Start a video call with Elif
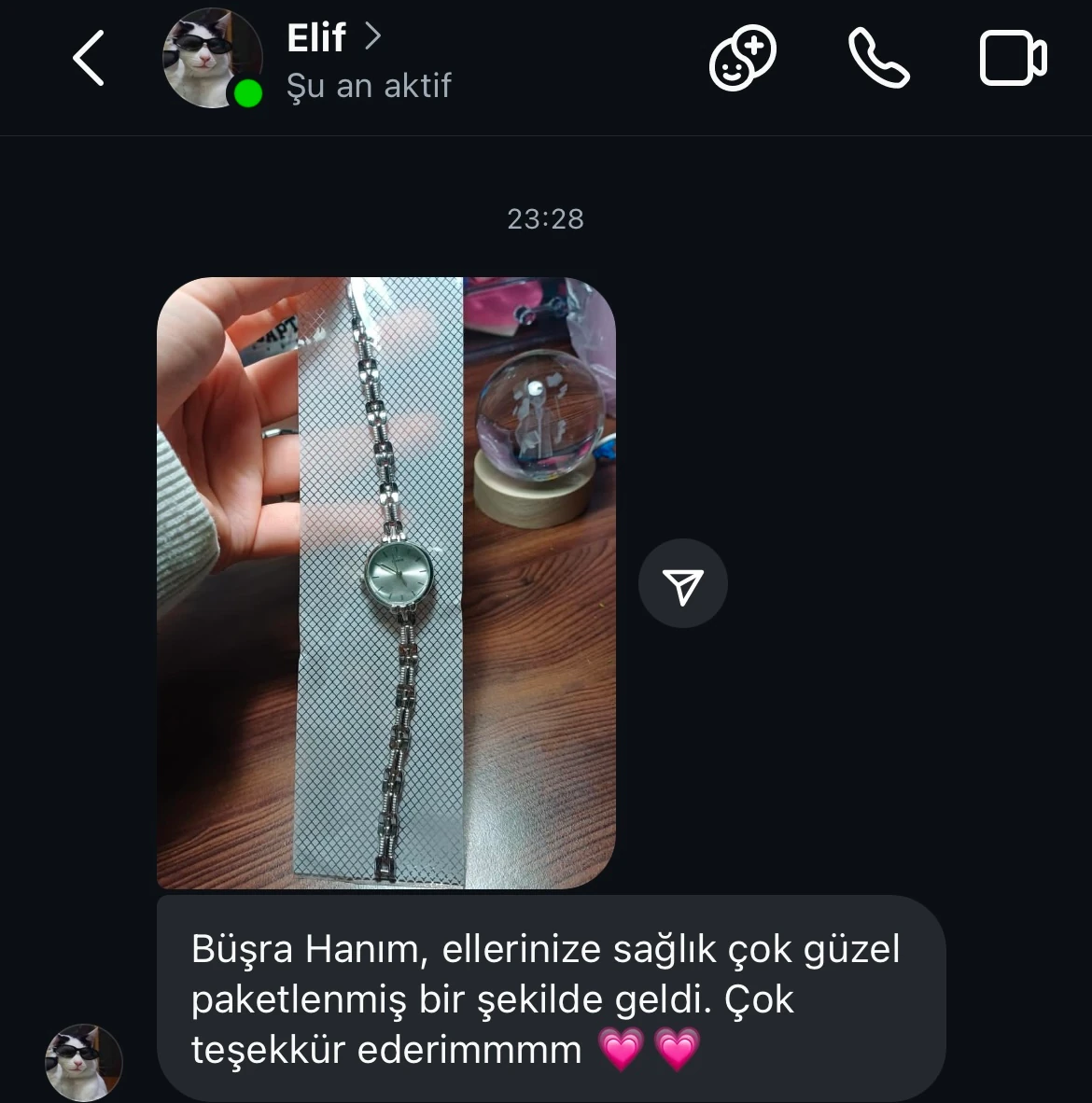 coord(1013,59)
